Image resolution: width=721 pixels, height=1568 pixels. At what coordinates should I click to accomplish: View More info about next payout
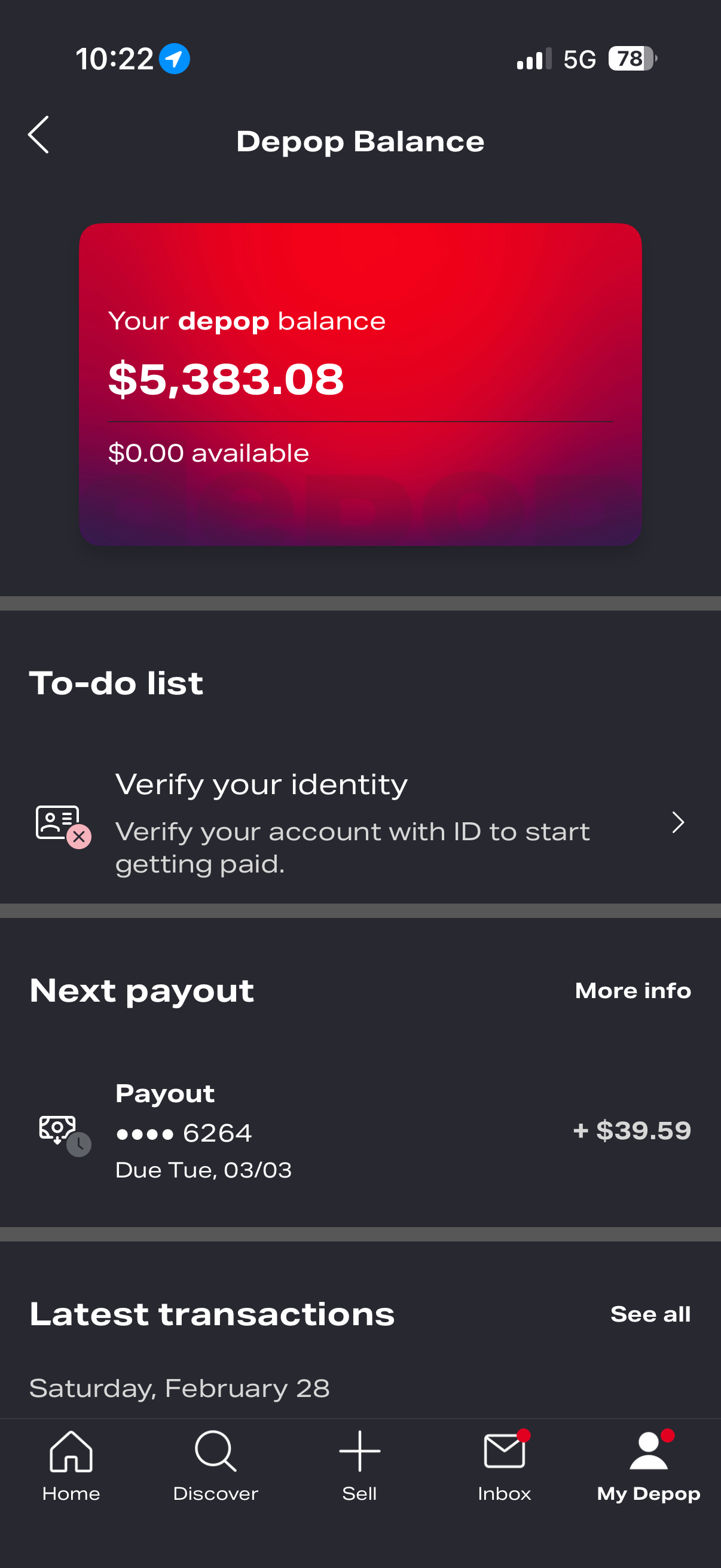click(633, 990)
